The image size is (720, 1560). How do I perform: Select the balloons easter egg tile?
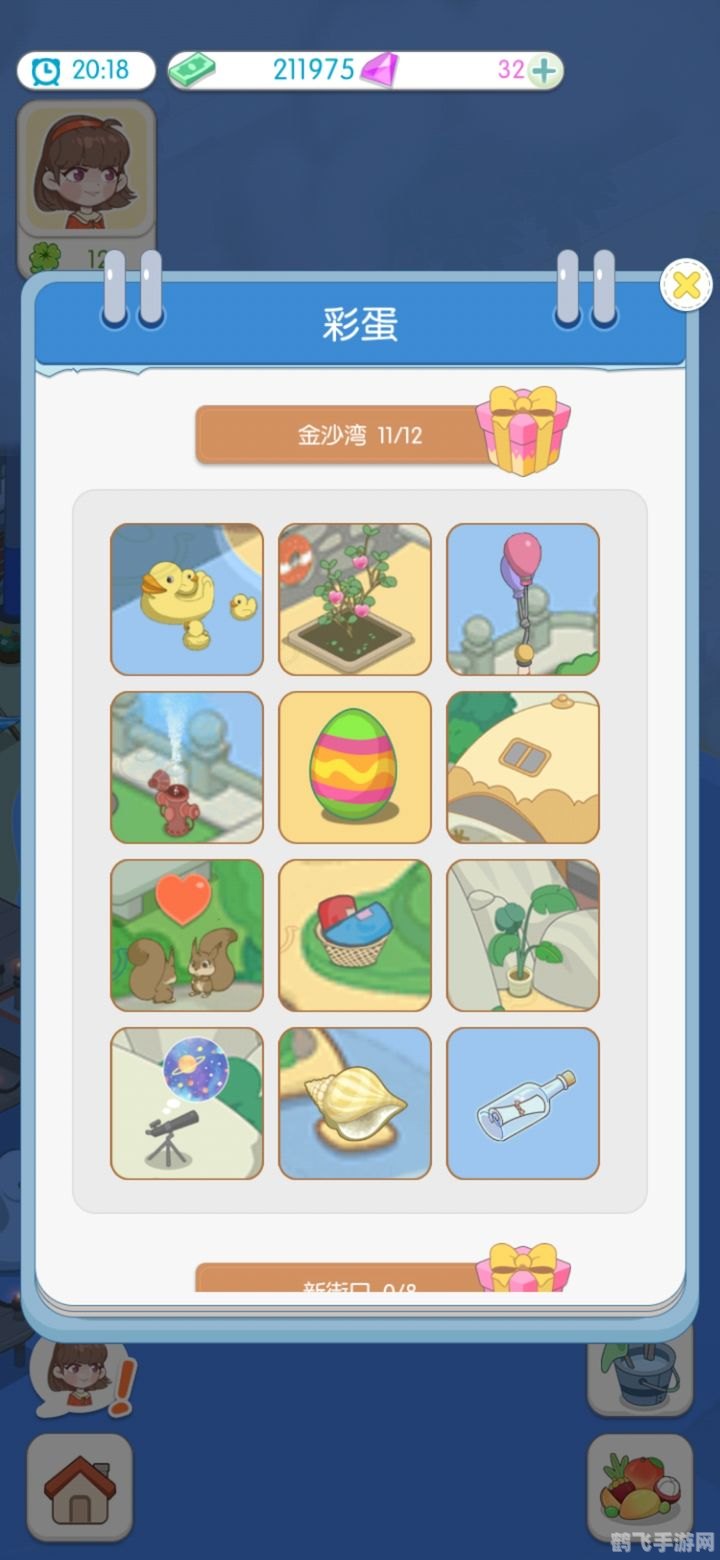[523, 599]
